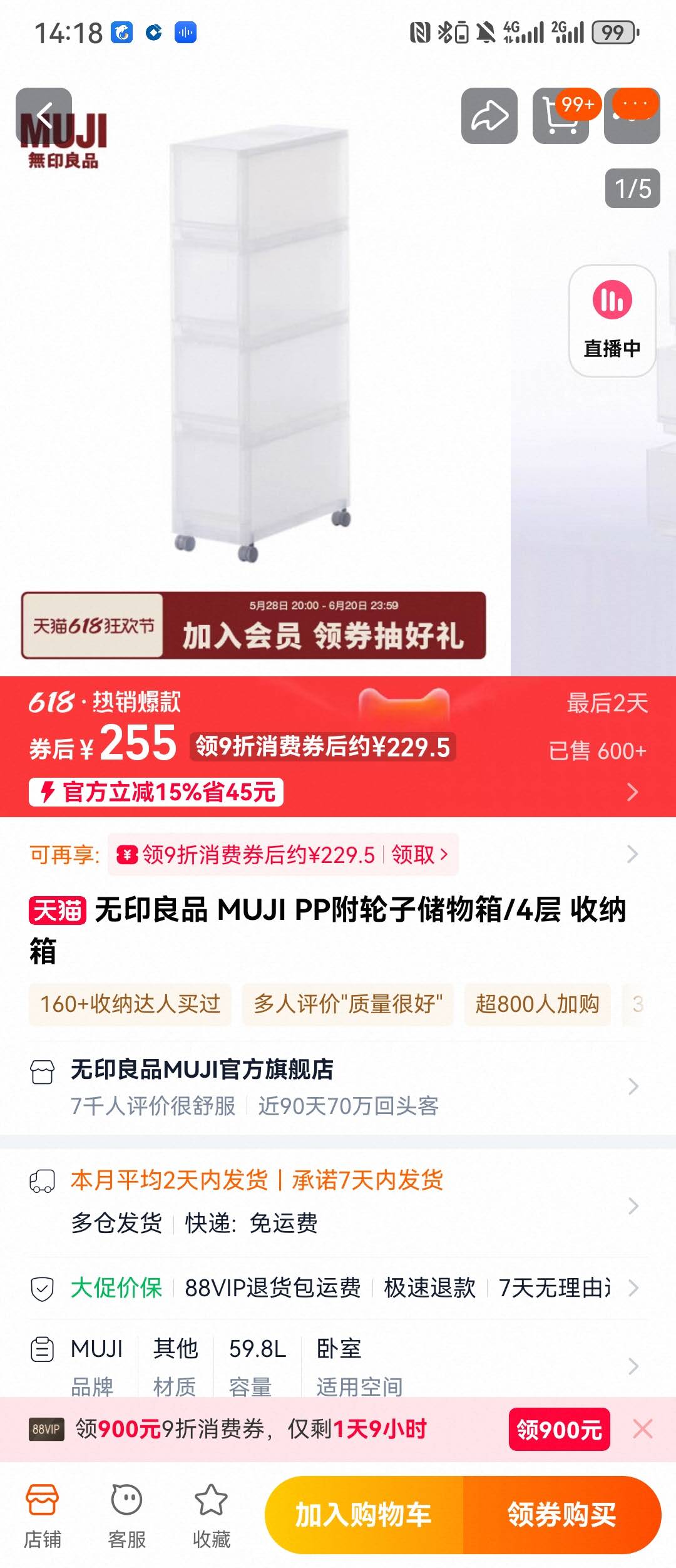This screenshot has width=676, height=1568.
Task: Claim the 领900元 coupon button
Action: coord(559,1429)
